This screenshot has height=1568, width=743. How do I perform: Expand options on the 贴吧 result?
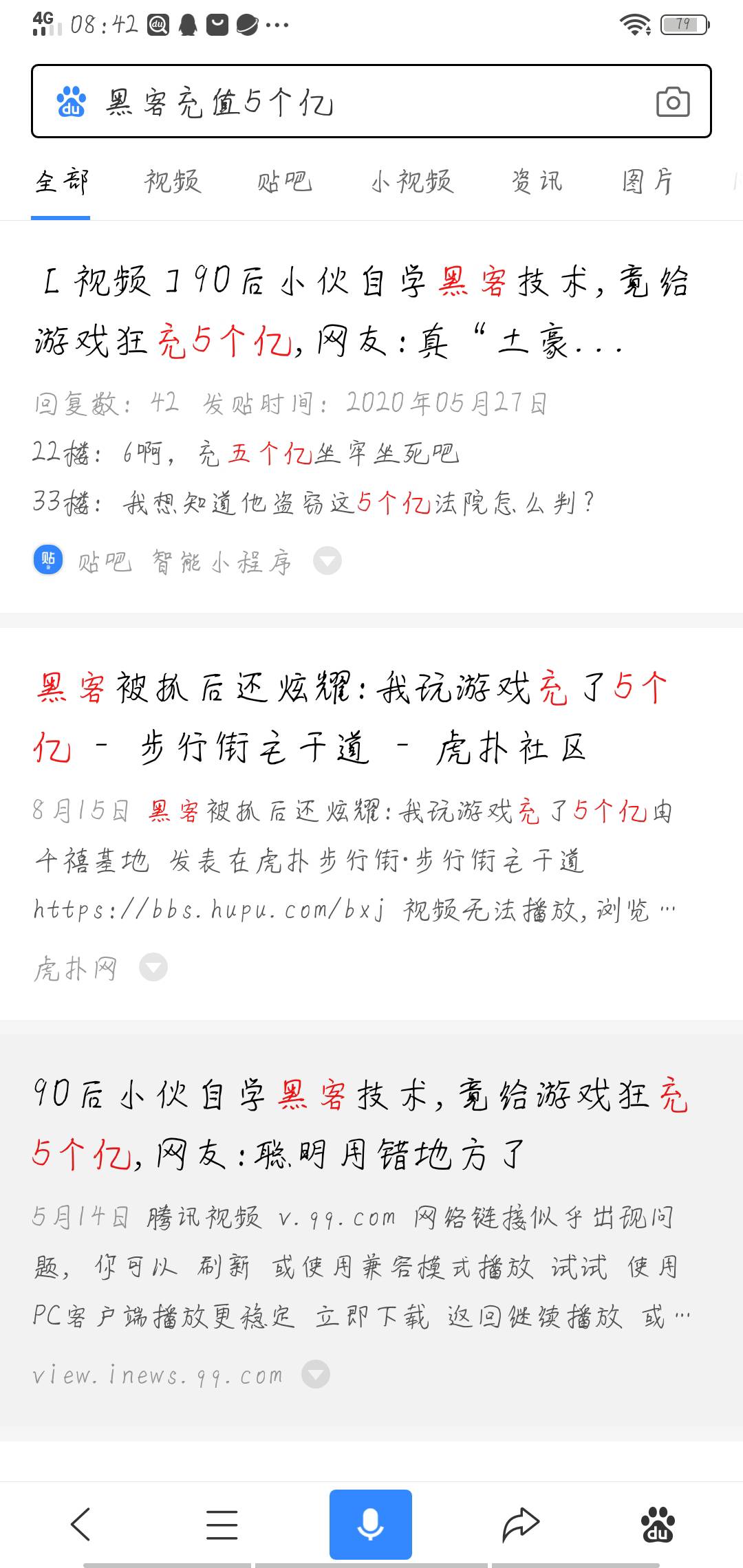coord(327,560)
